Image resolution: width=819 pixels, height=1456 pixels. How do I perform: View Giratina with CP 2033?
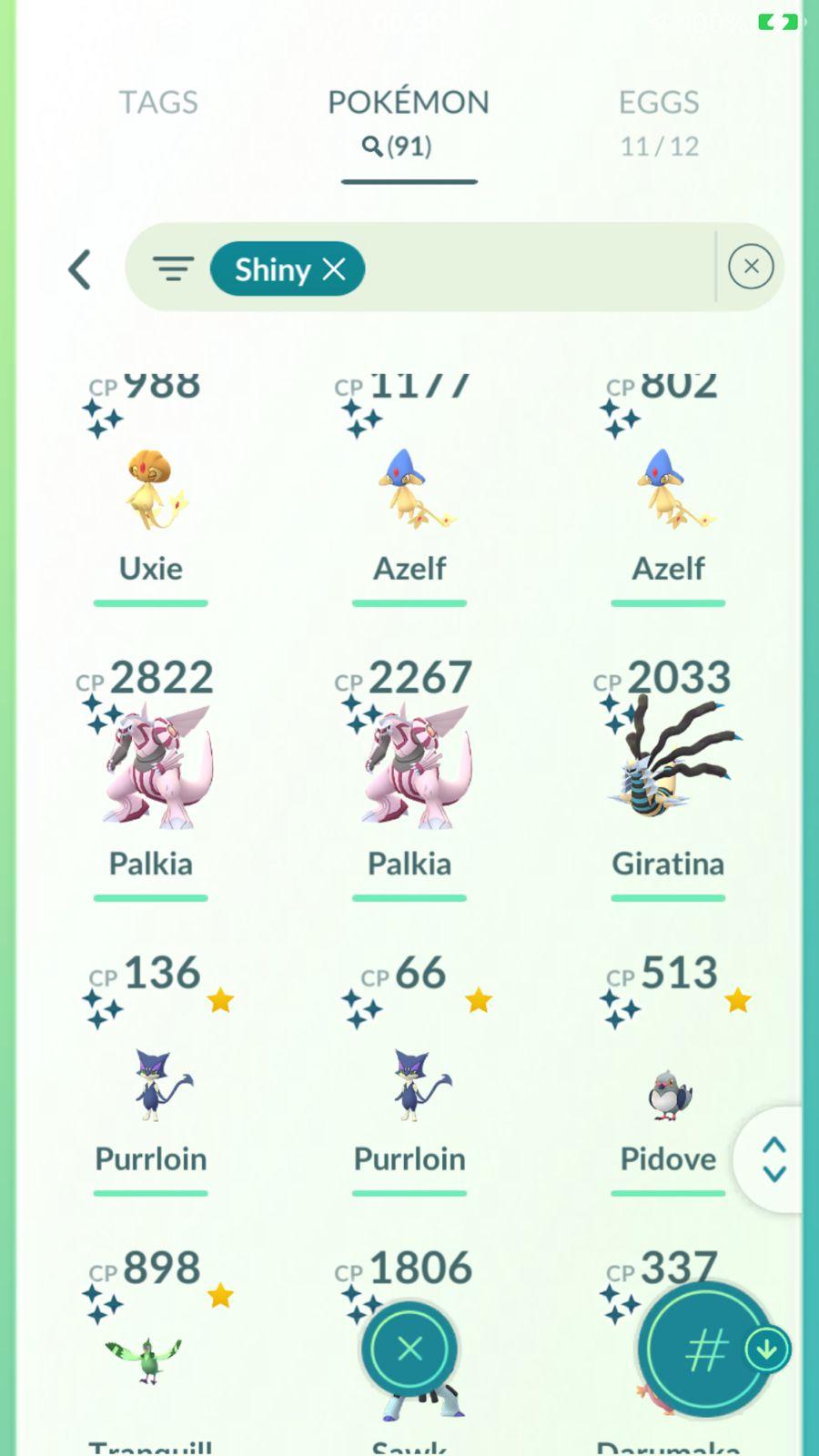click(668, 773)
